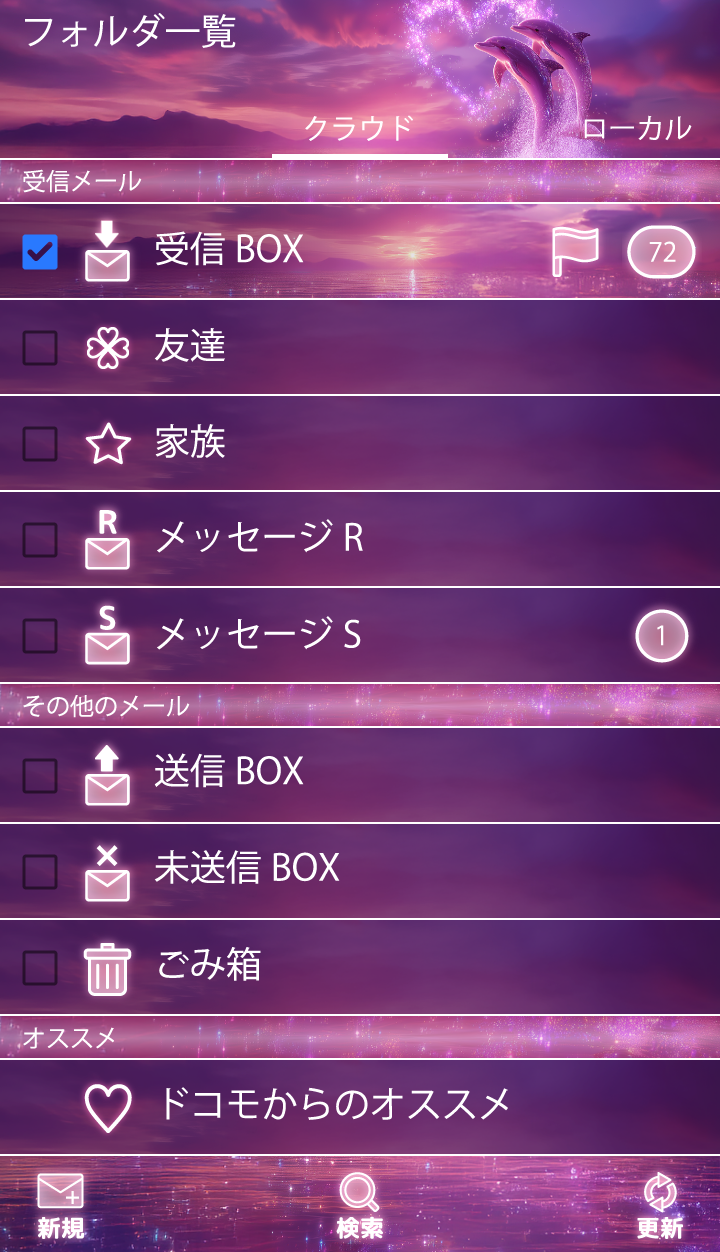
Task: Open the 検索 search tool
Action: [359, 1205]
